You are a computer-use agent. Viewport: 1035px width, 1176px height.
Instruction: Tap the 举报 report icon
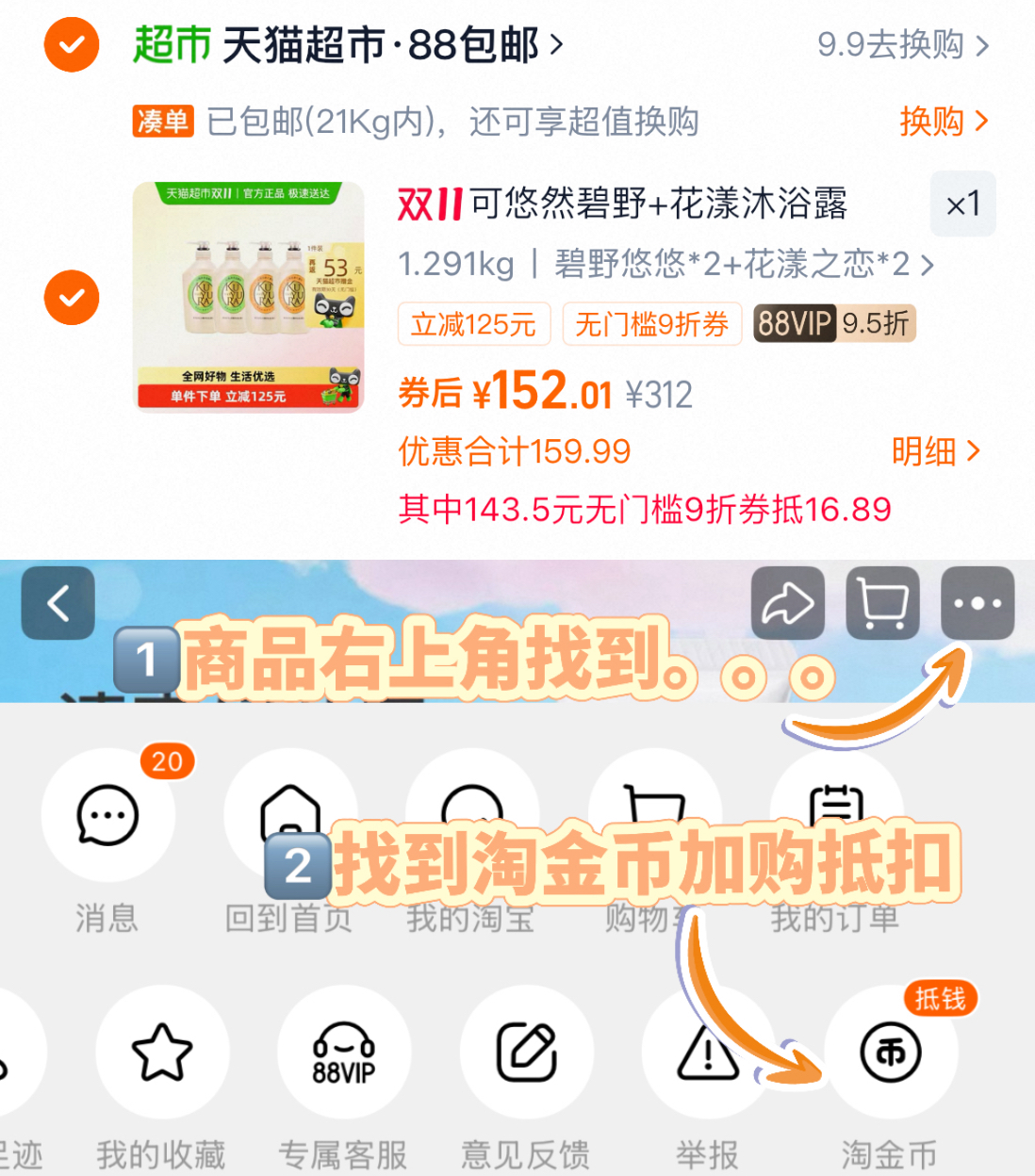708,1053
